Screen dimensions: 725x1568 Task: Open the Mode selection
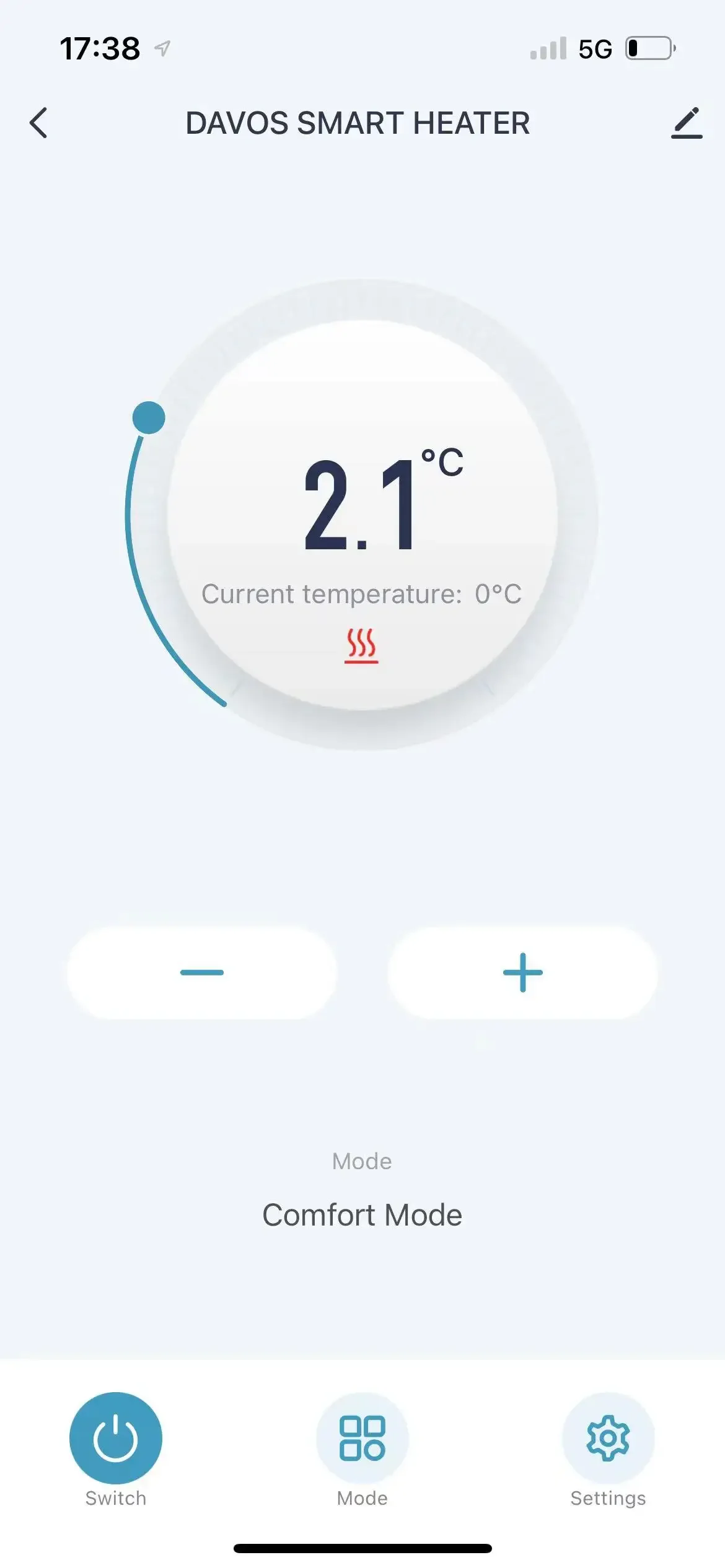[362, 1438]
